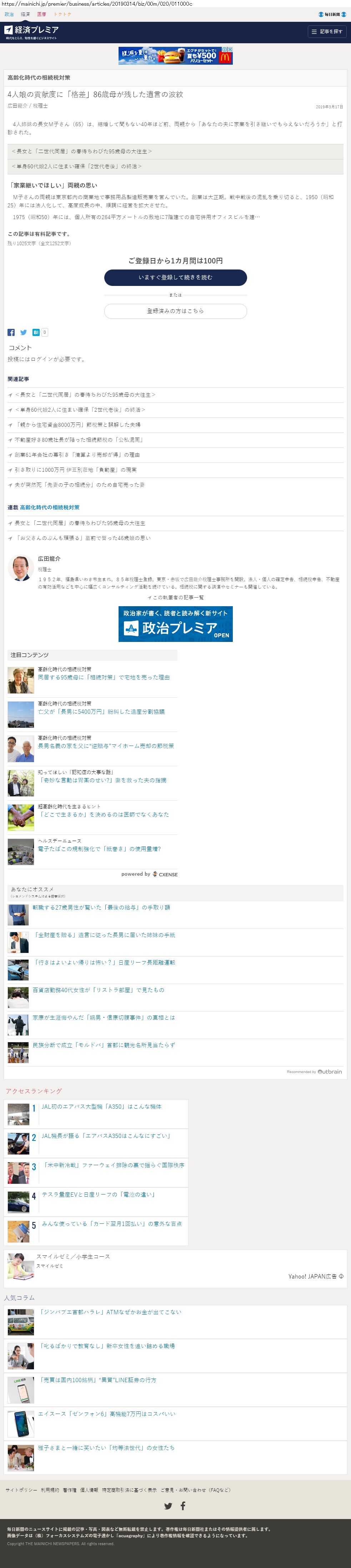Open 高齢化時代の相続税対策 series link
Viewport: 351px width, 1568px height.
49,507
